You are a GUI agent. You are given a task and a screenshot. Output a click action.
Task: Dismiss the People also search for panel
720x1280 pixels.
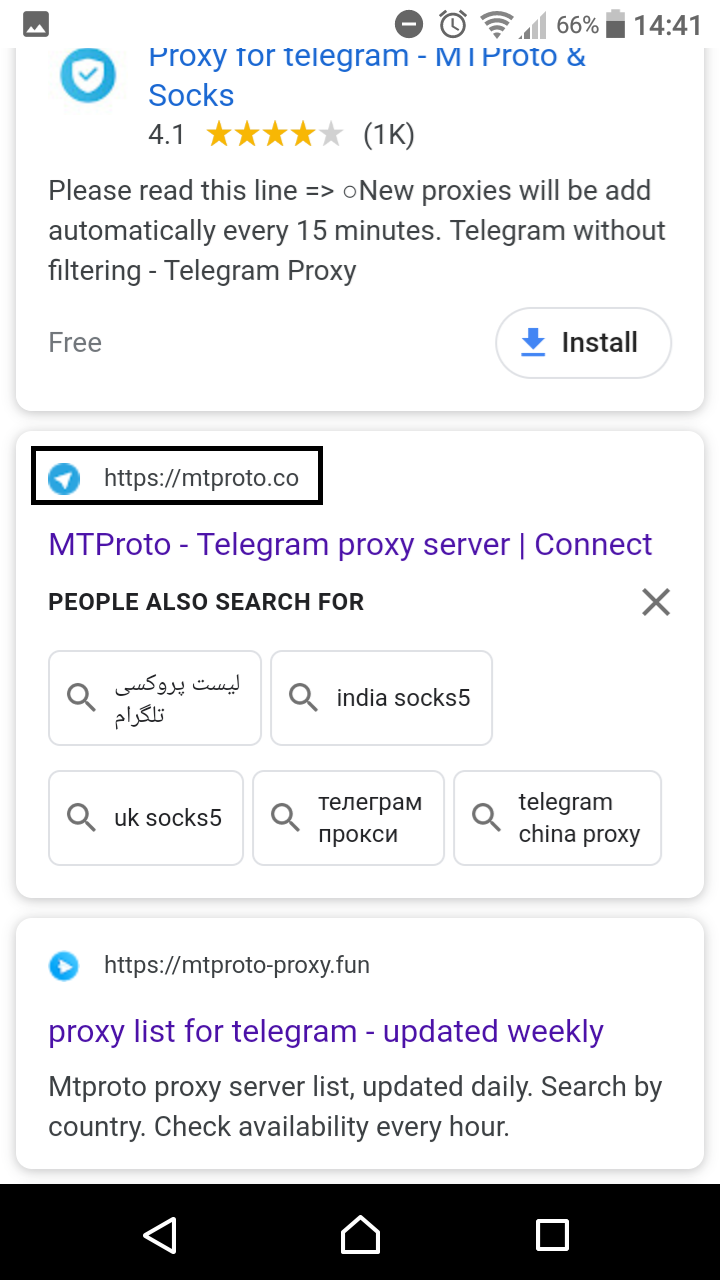[x=656, y=602]
